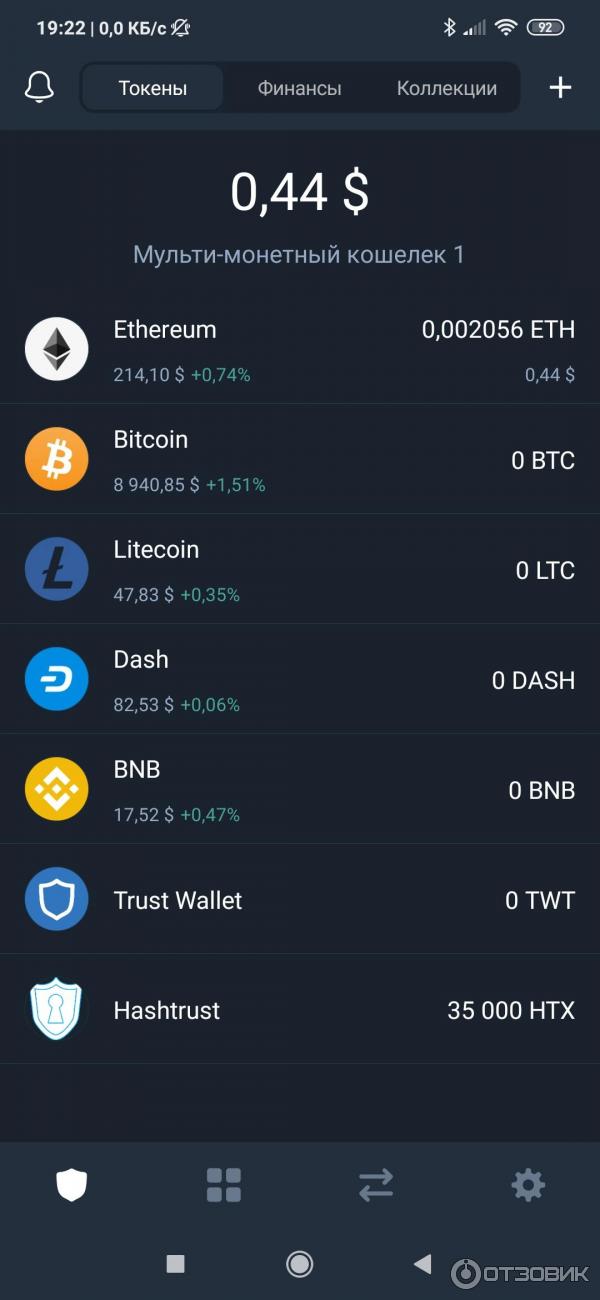Open the Hashtrust token row

(x=300, y=1010)
